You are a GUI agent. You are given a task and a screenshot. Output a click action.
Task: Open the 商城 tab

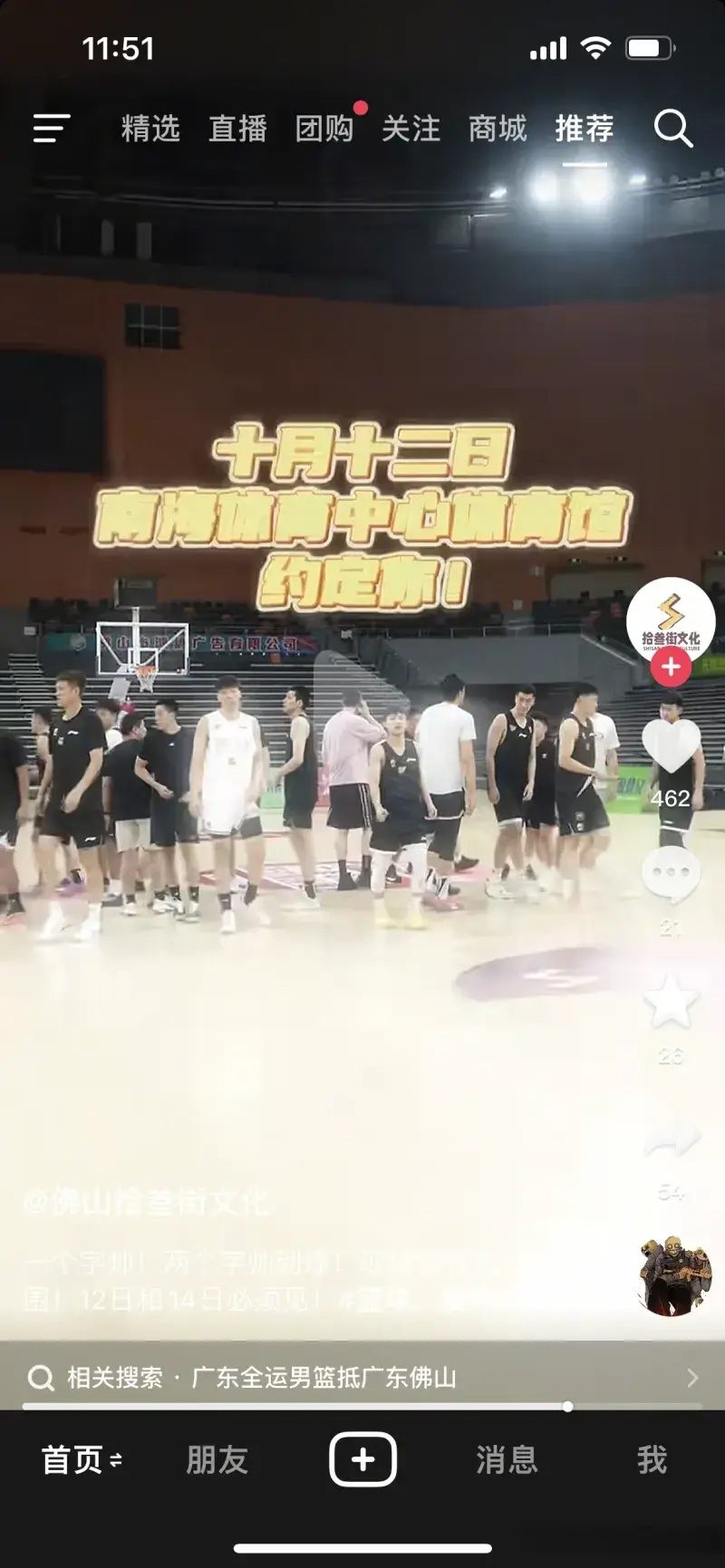[x=498, y=129]
